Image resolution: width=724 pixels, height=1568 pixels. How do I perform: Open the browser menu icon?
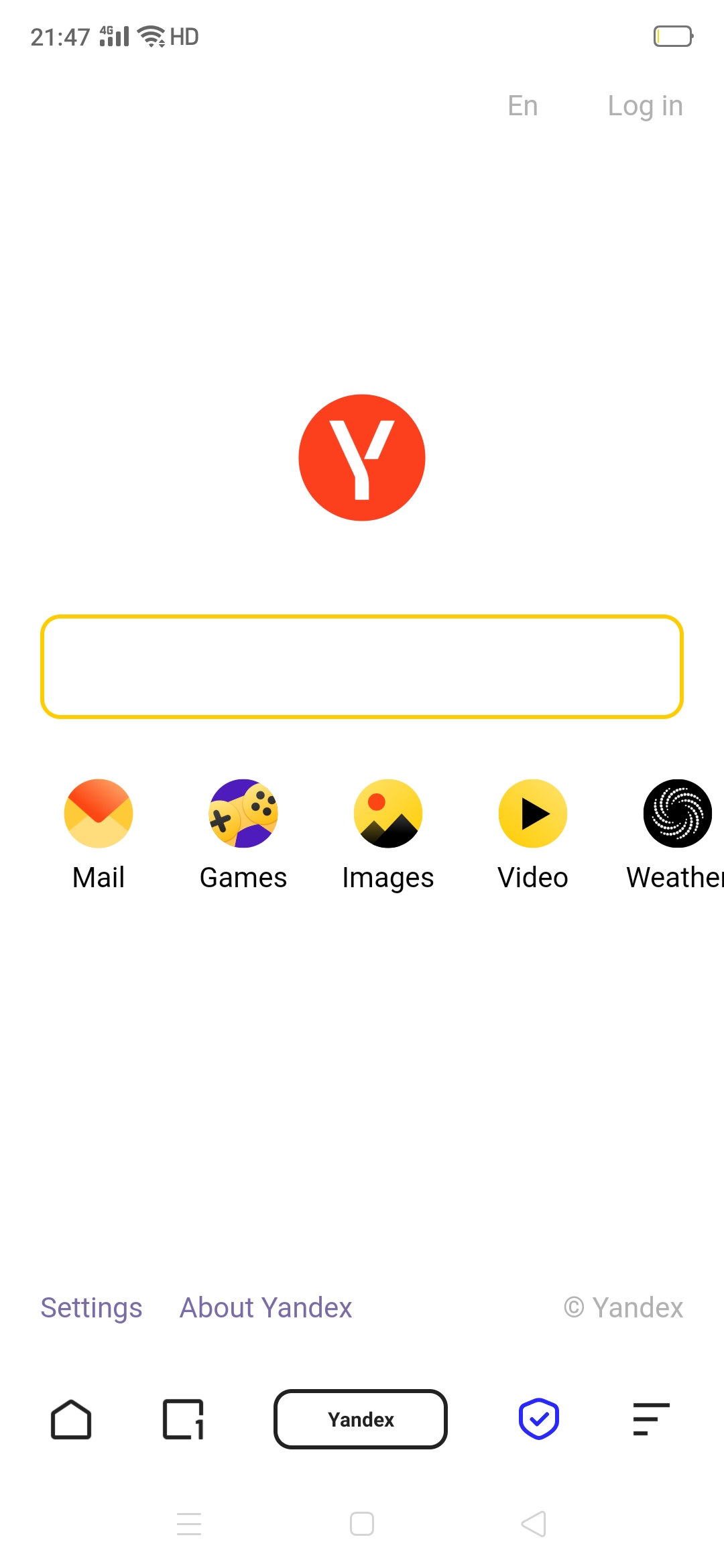[x=651, y=1419]
